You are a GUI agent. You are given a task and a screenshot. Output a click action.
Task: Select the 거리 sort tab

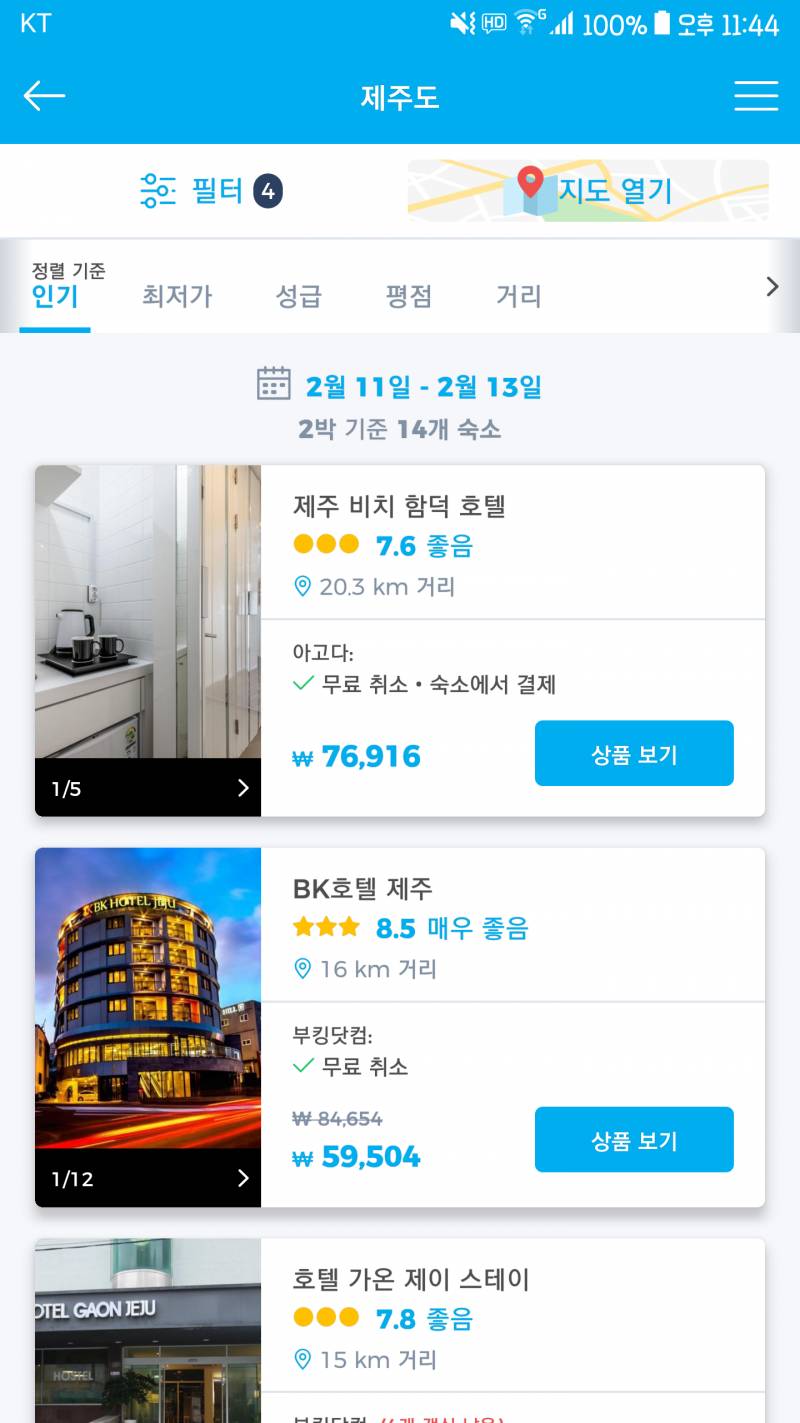pyautogui.click(x=516, y=297)
